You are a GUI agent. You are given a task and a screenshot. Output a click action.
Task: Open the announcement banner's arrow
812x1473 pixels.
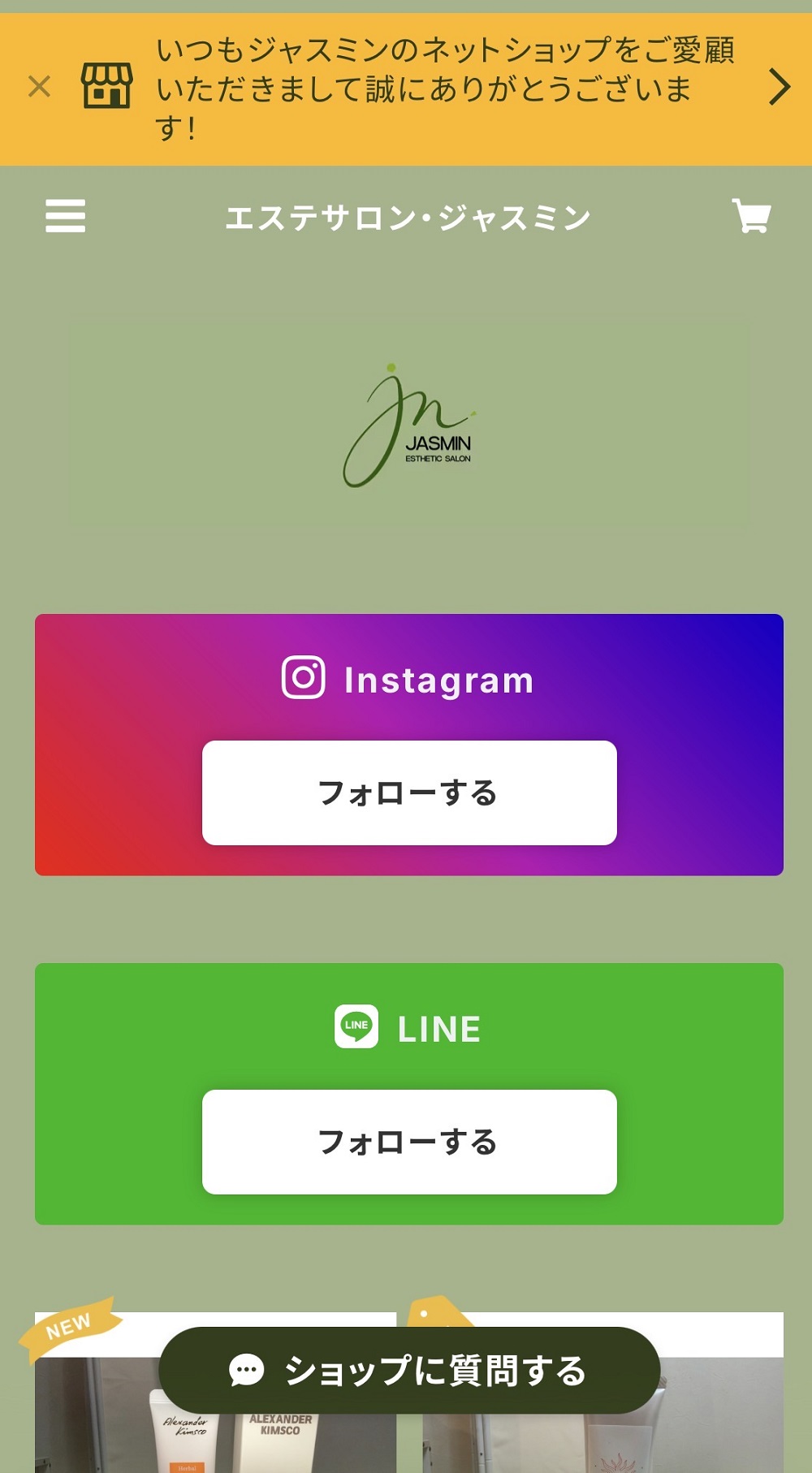coord(779,87)
